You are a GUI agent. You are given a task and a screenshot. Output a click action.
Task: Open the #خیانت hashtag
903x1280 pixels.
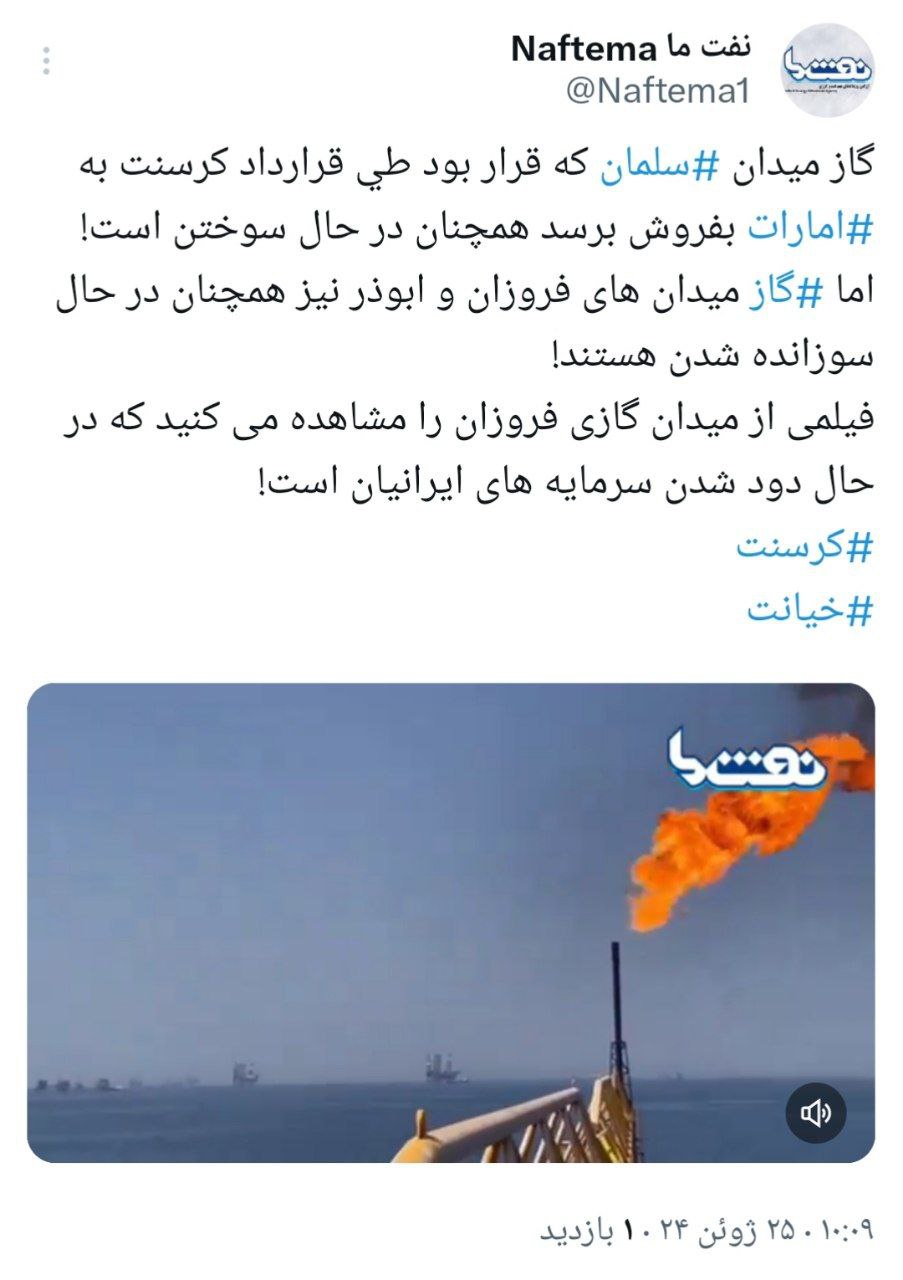(x=810, y=610)
